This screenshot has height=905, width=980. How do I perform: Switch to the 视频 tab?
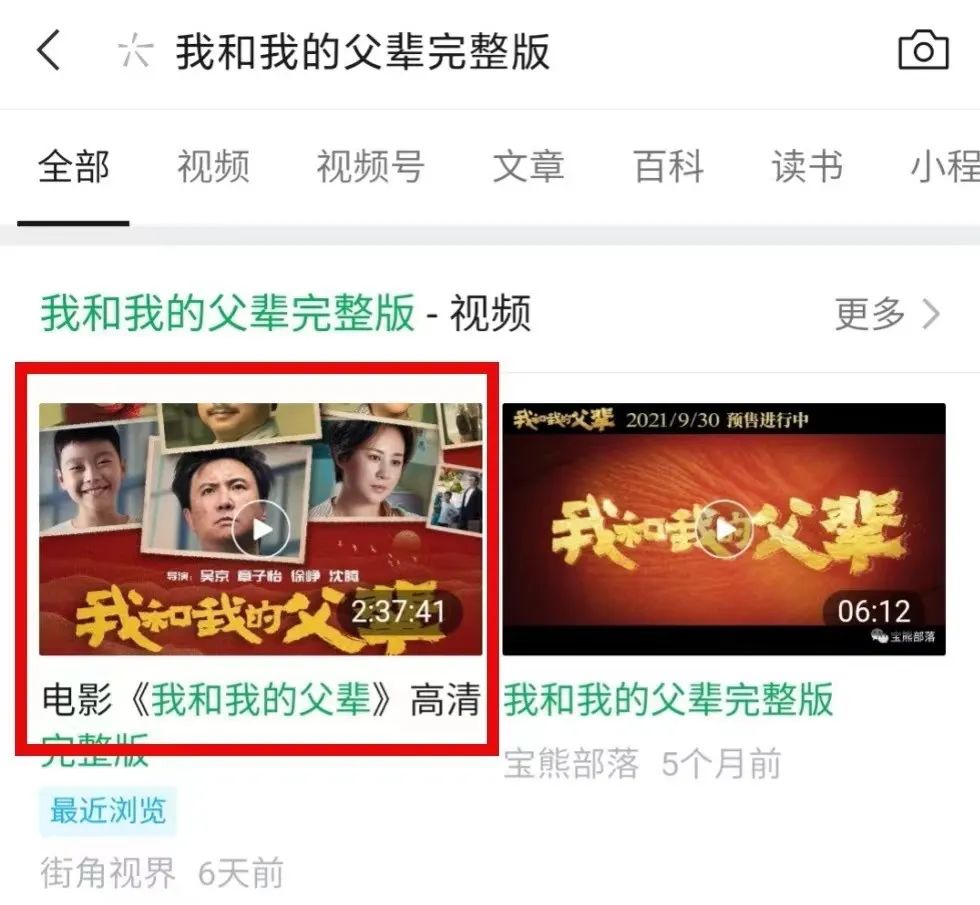pos(213,167)
